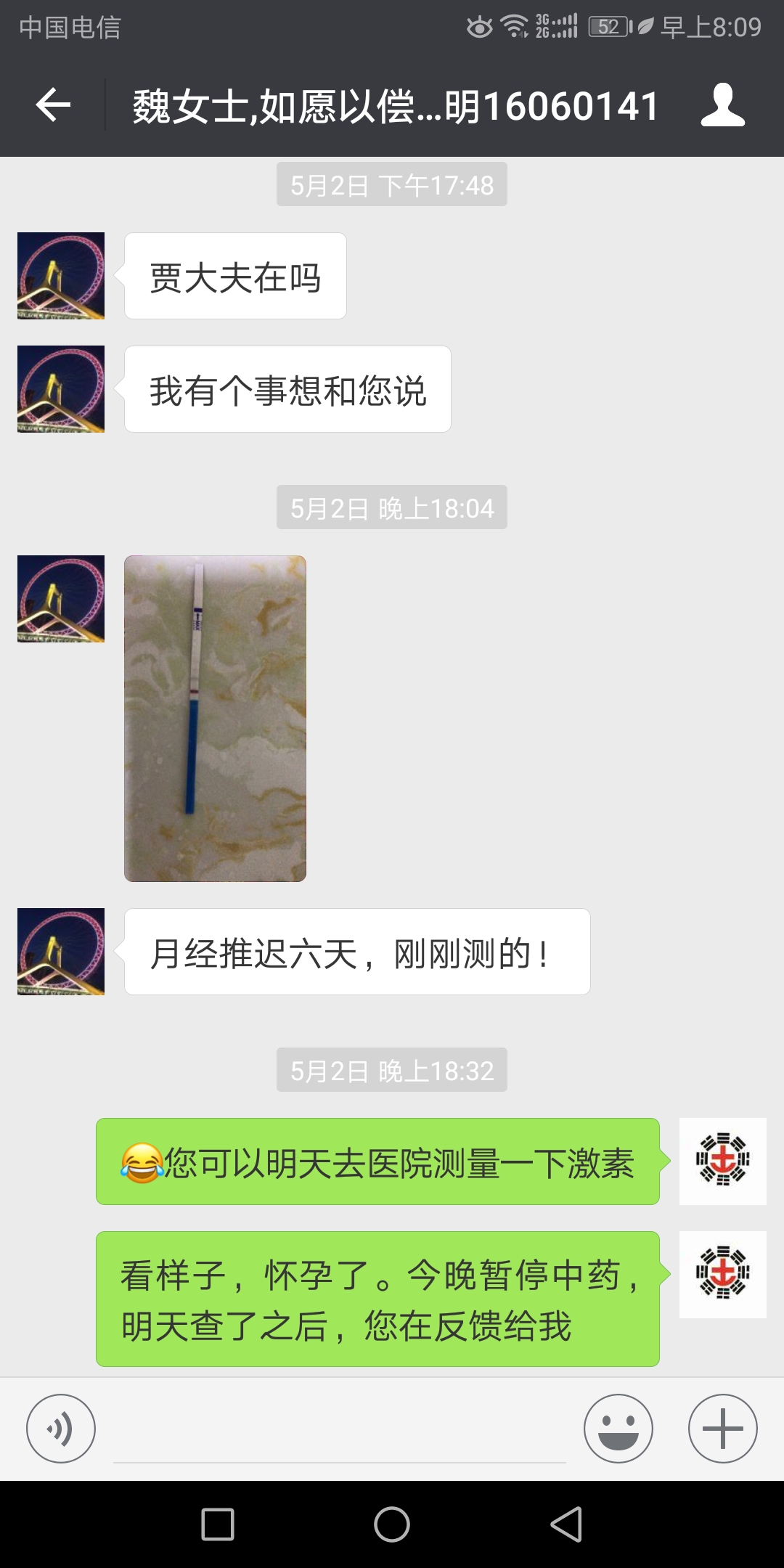Tap the sender avatar beside 贾大夫在吗
This screenshot has width=784, height=1568.
click(61, 276)
